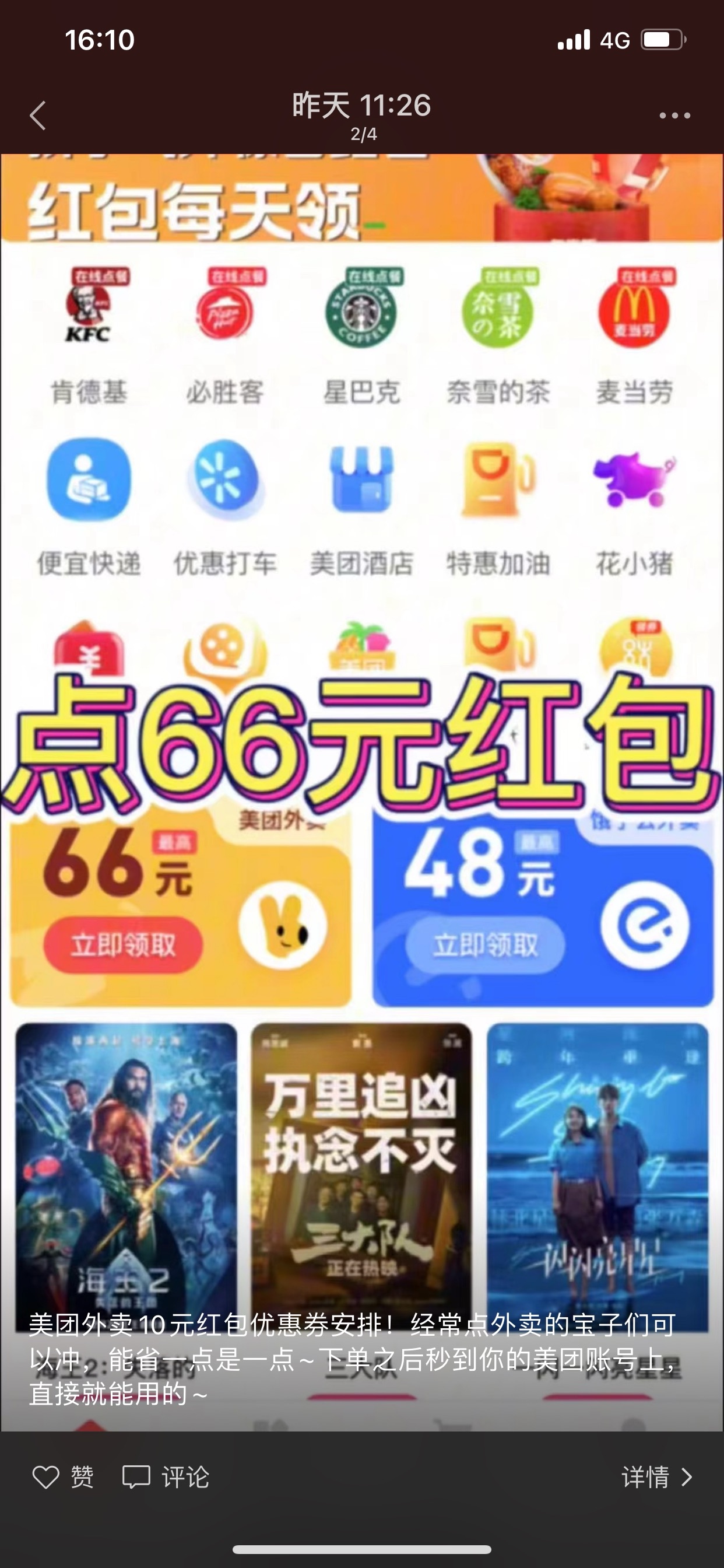Open the 评论 comment section
This screenshot has height=1568, width=724.
[x=166, y=1478]
